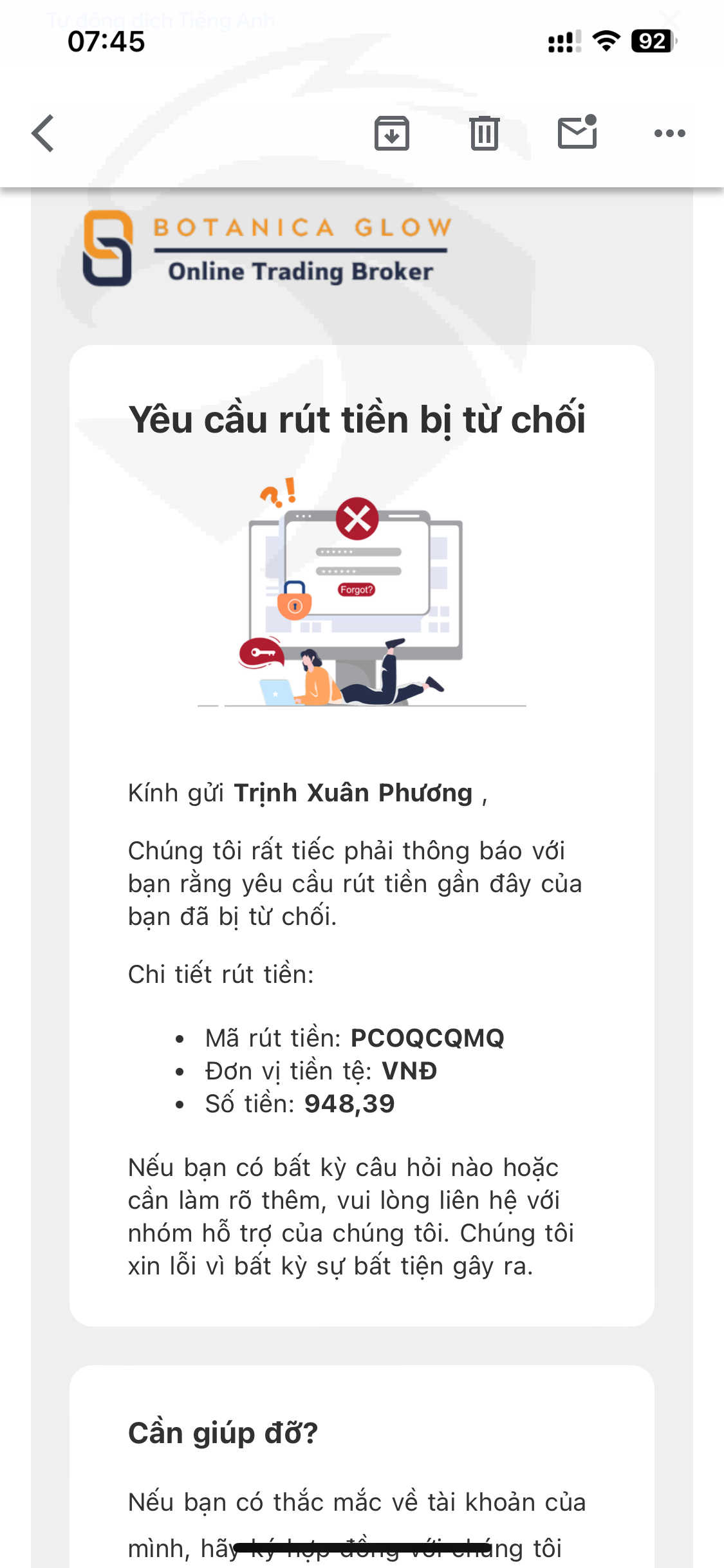The width and height of the screenshot is (724, 1568).
Task: Mark this email as unread
Action: 577,132
